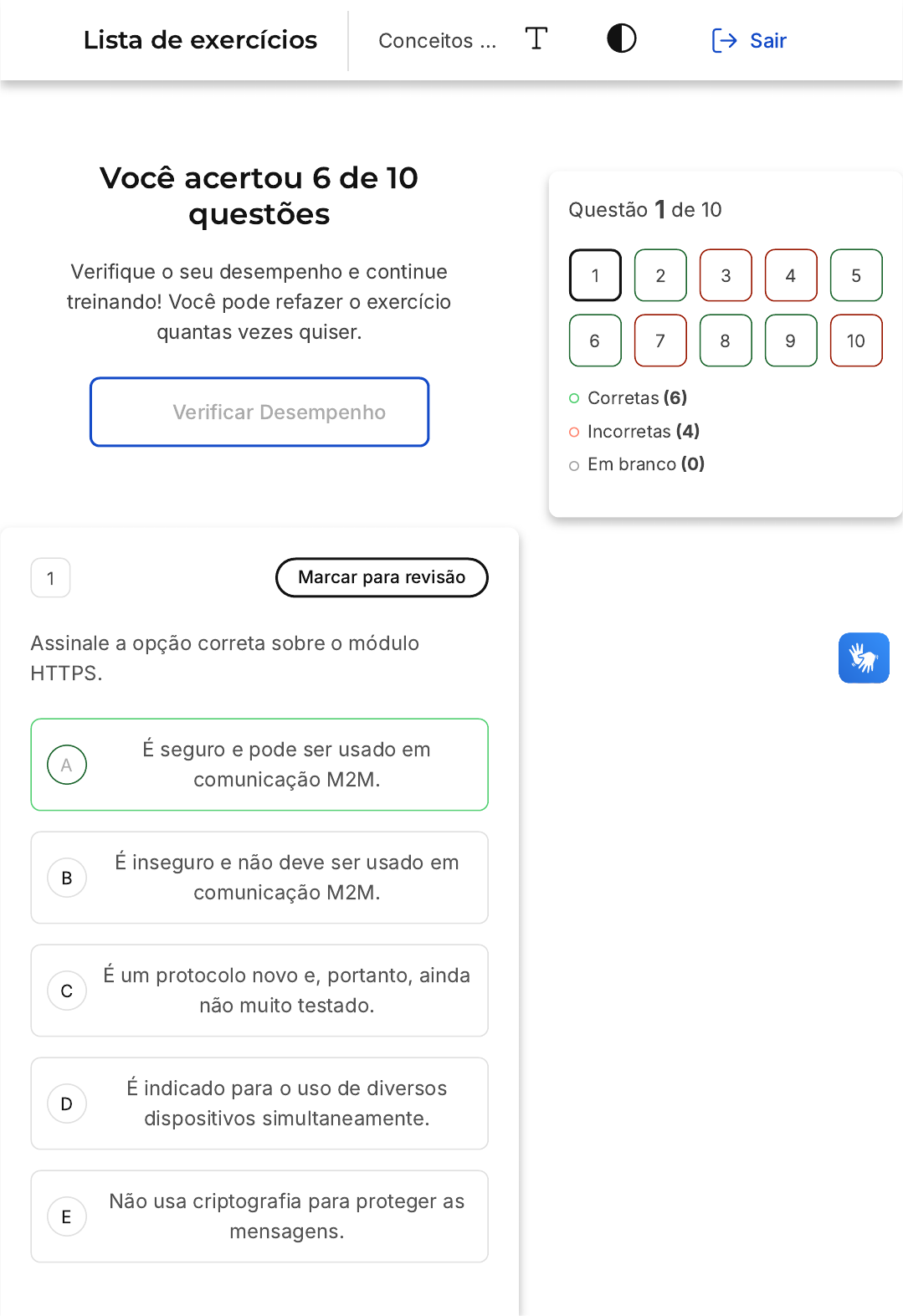The height and width of the screenshot is (1316, 903).
Task: Select answer A about secure M2M
Action: pos(259,765)
